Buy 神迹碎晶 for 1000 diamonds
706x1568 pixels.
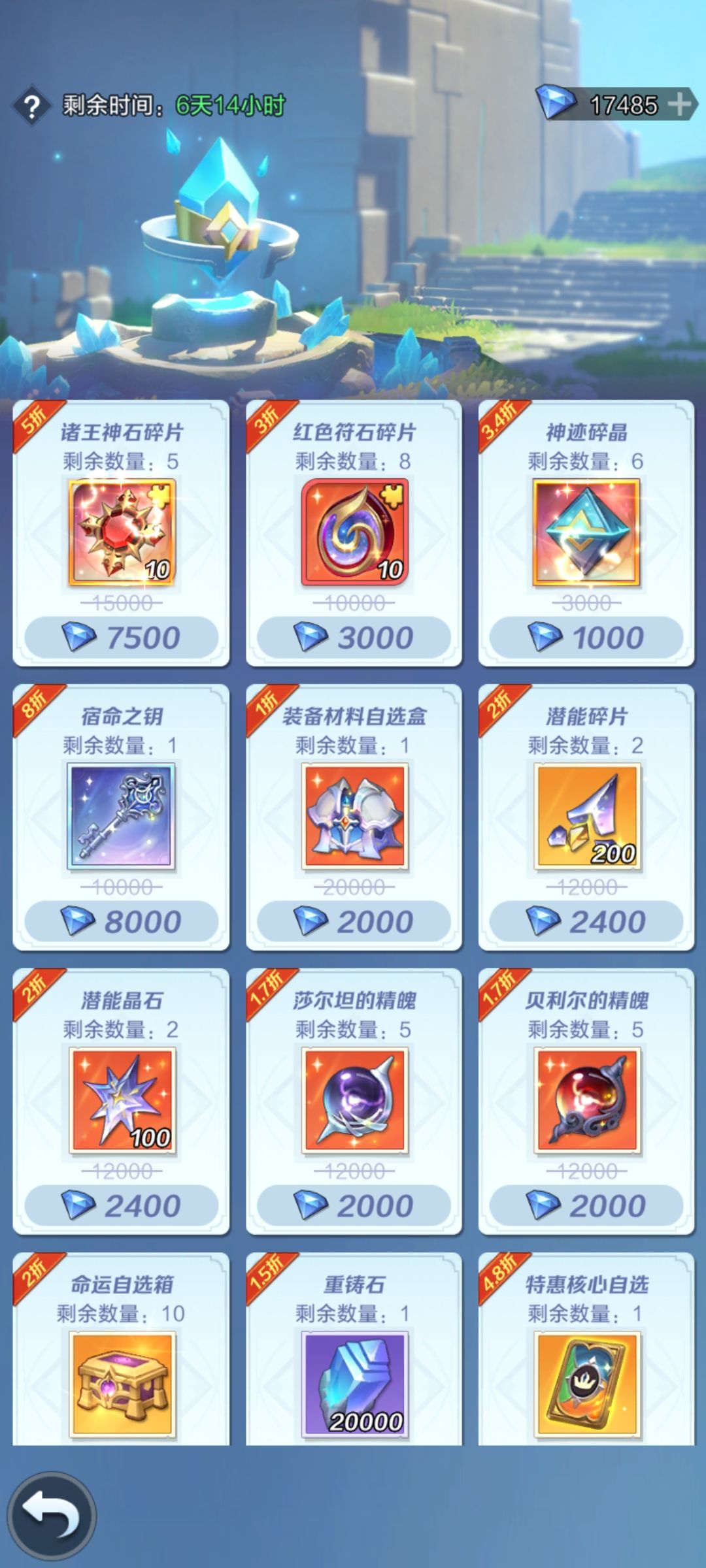pos(584,636)
